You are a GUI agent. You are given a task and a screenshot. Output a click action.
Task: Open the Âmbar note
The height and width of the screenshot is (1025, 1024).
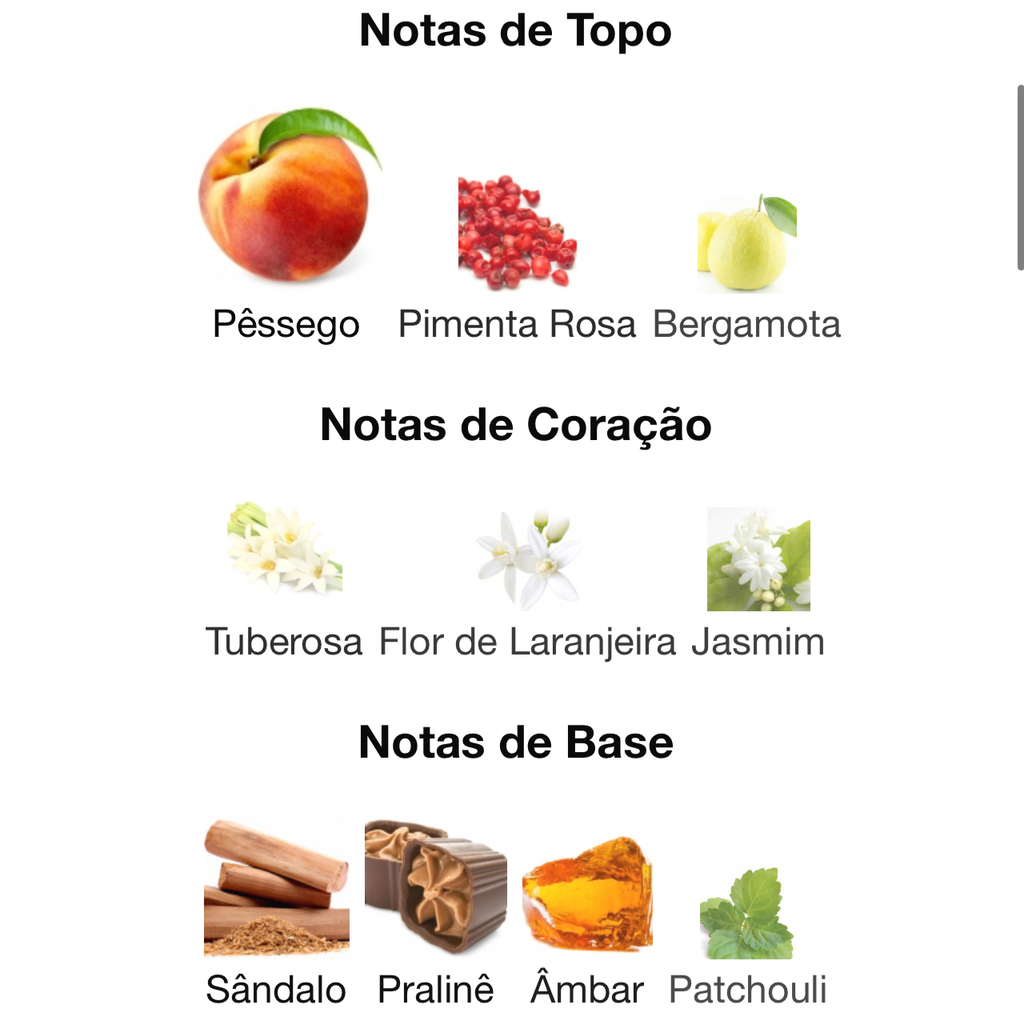pyautogui.click(x=587, y=893)
